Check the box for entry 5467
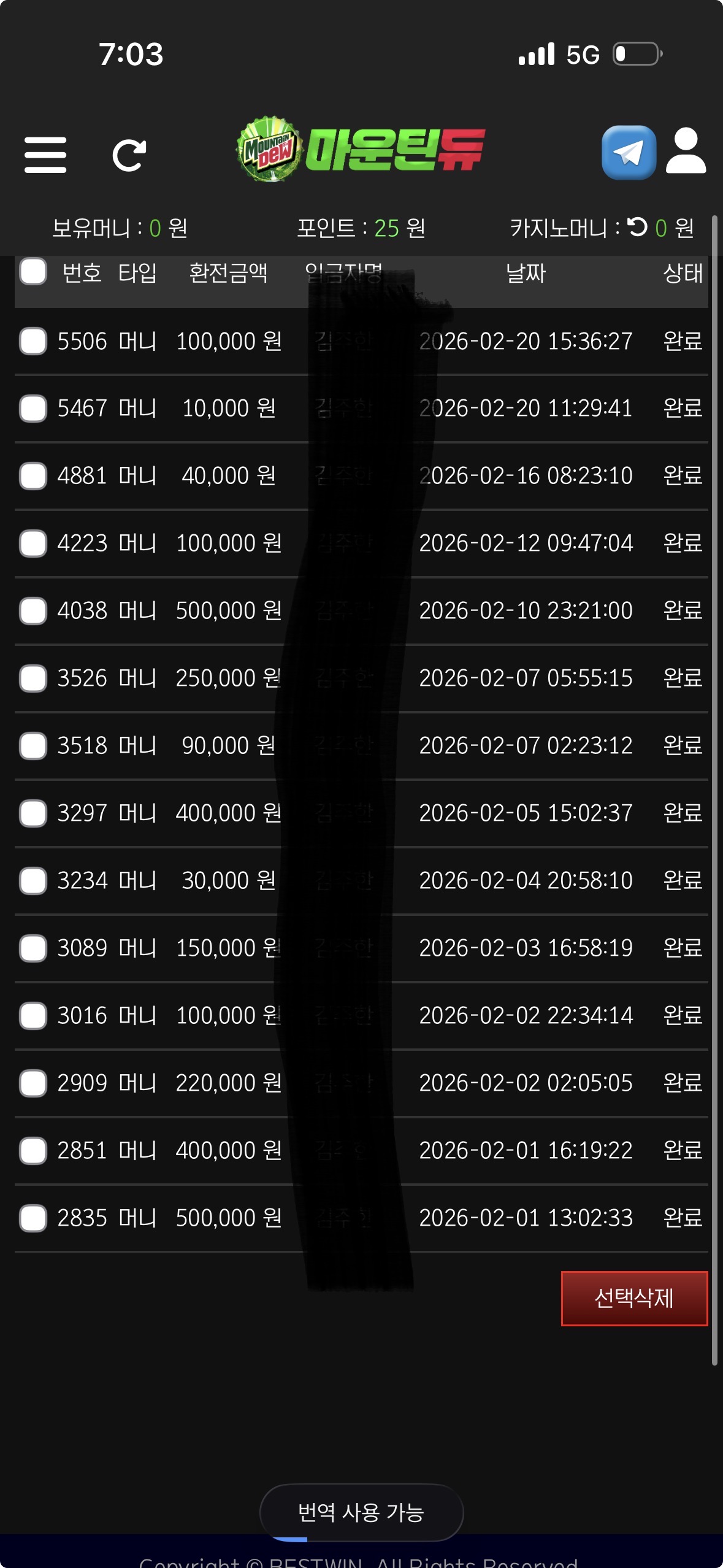Viewport: 723px width, 1568px height. (x=33, y=409)
